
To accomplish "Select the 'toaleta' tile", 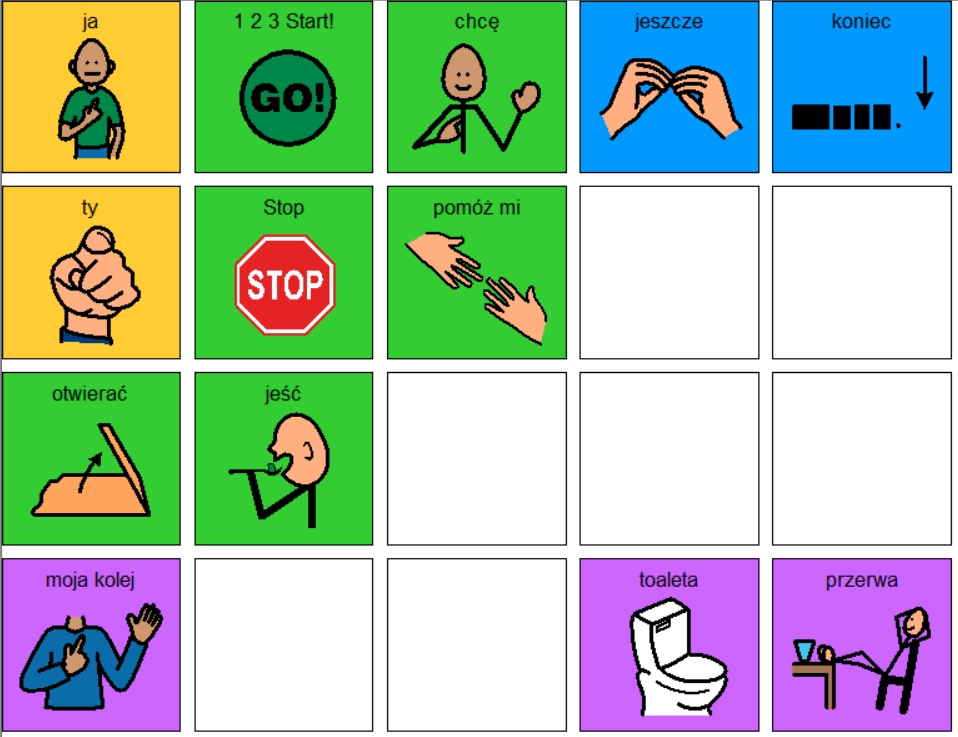I will click(x=669, y=645).
